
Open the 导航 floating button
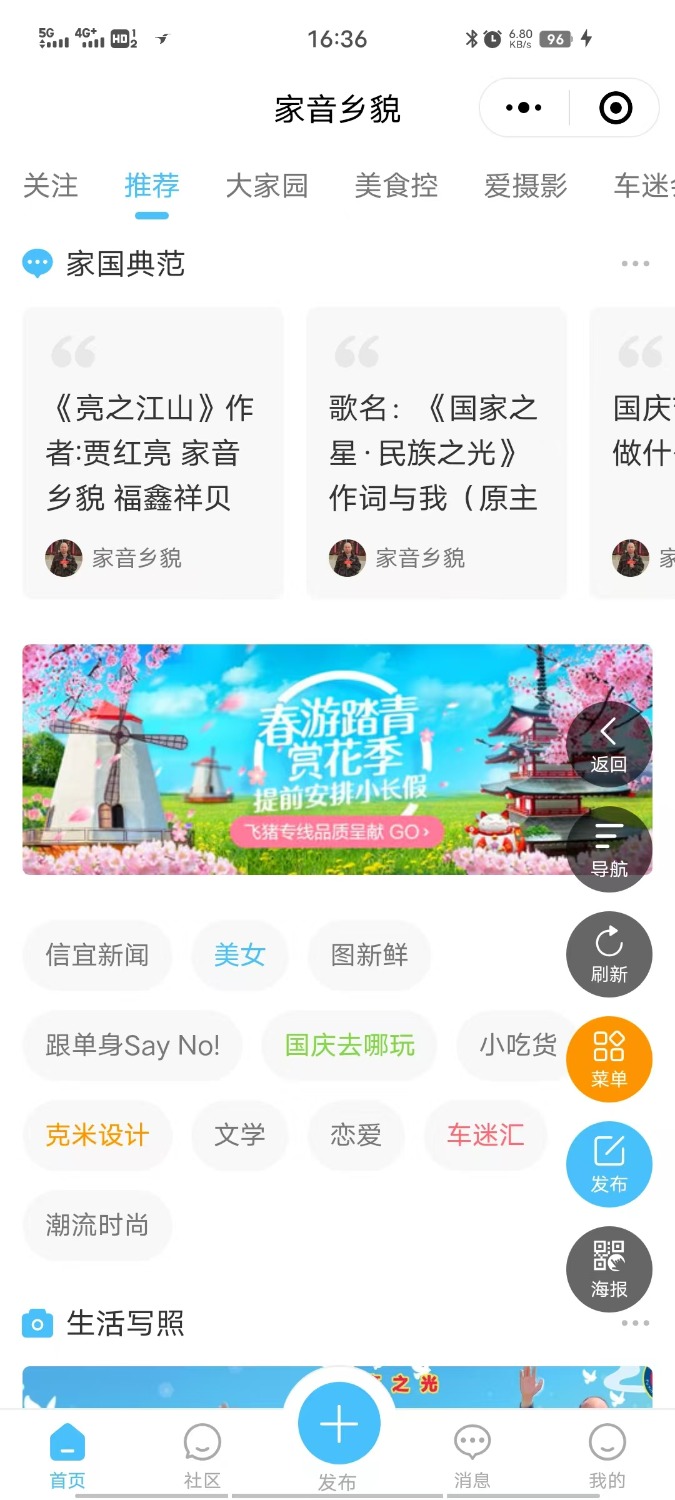609,849
